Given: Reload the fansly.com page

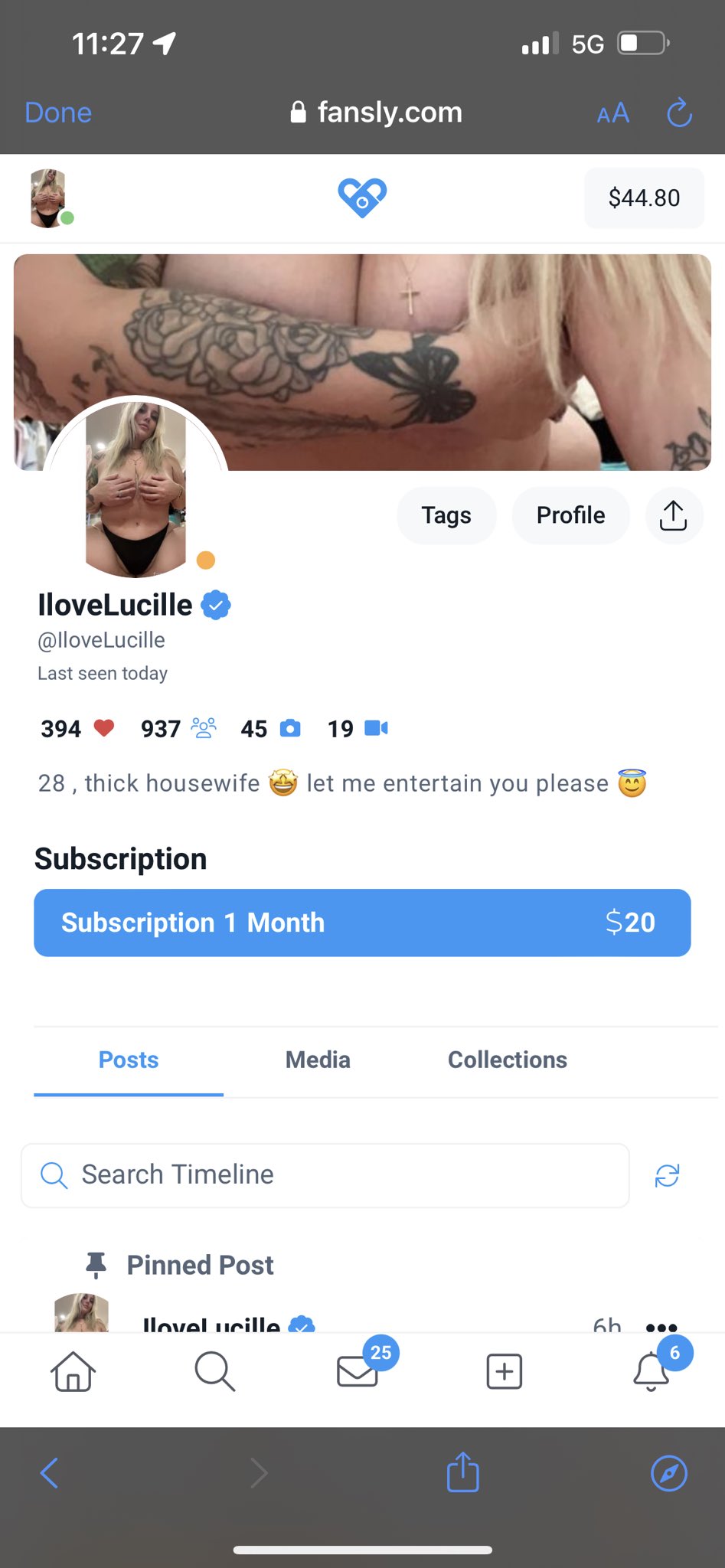Looking at the screenshot, I should [679, 113].
